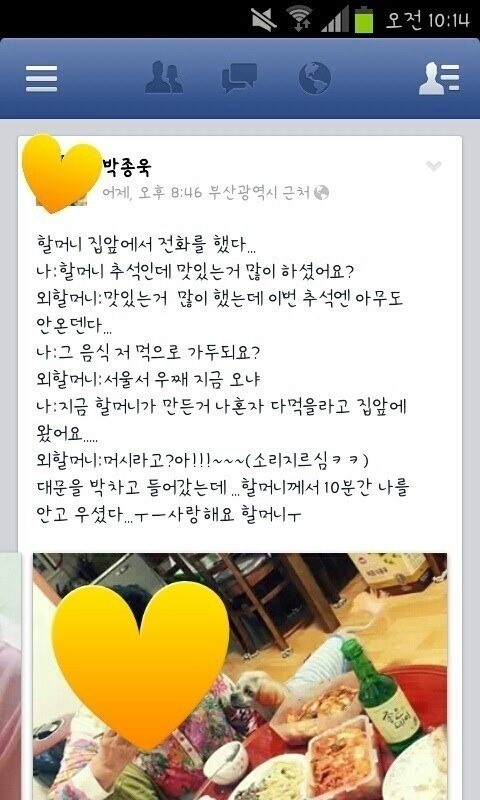The width and height of the screenshot is (480, 800).
Task: Open the post's dinner photo
Action: tap(240, 676)
